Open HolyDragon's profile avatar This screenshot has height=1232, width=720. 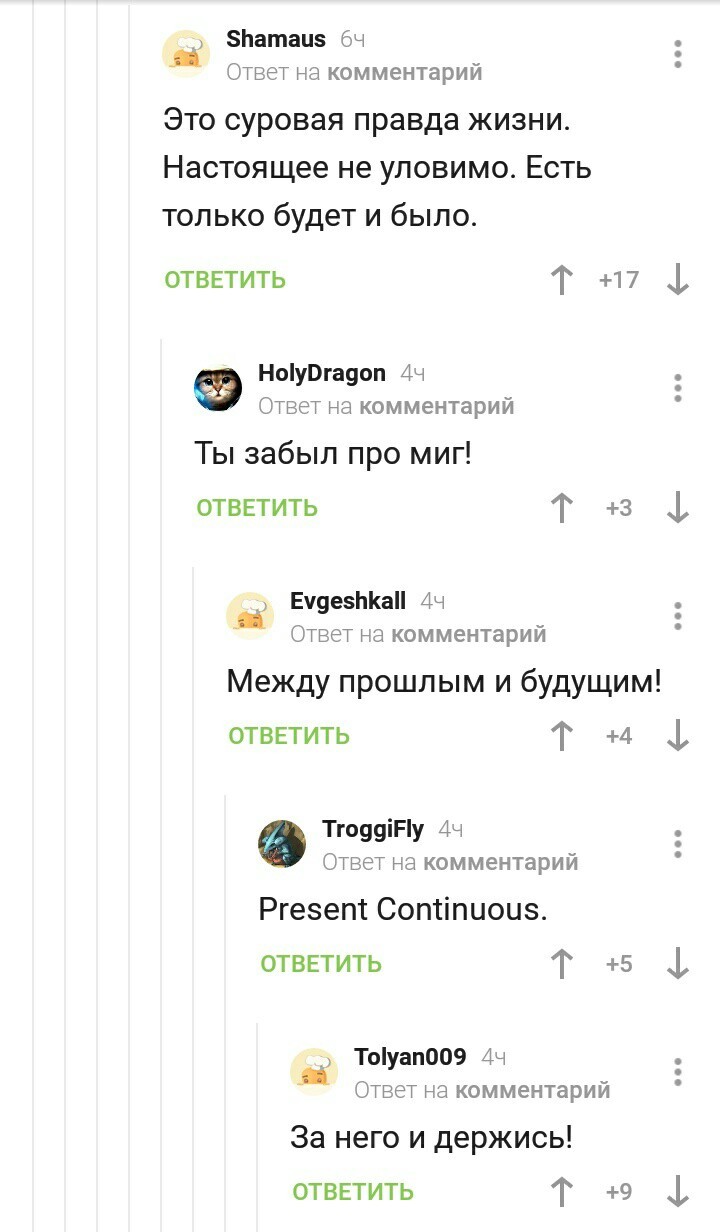pyautogui.click(x=218, y=389)
